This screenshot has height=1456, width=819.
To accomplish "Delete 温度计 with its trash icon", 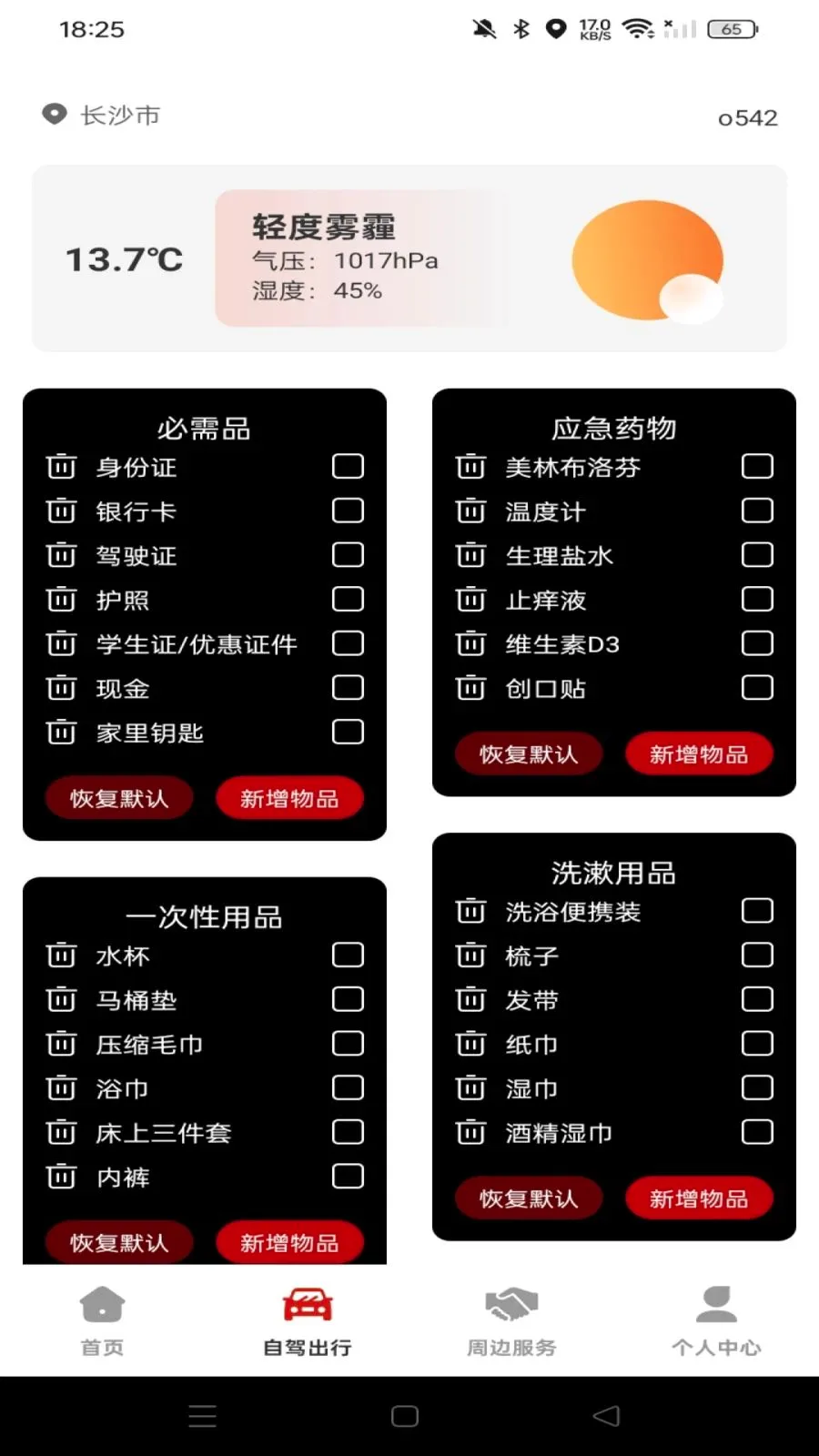I will [x=470, y=511].
